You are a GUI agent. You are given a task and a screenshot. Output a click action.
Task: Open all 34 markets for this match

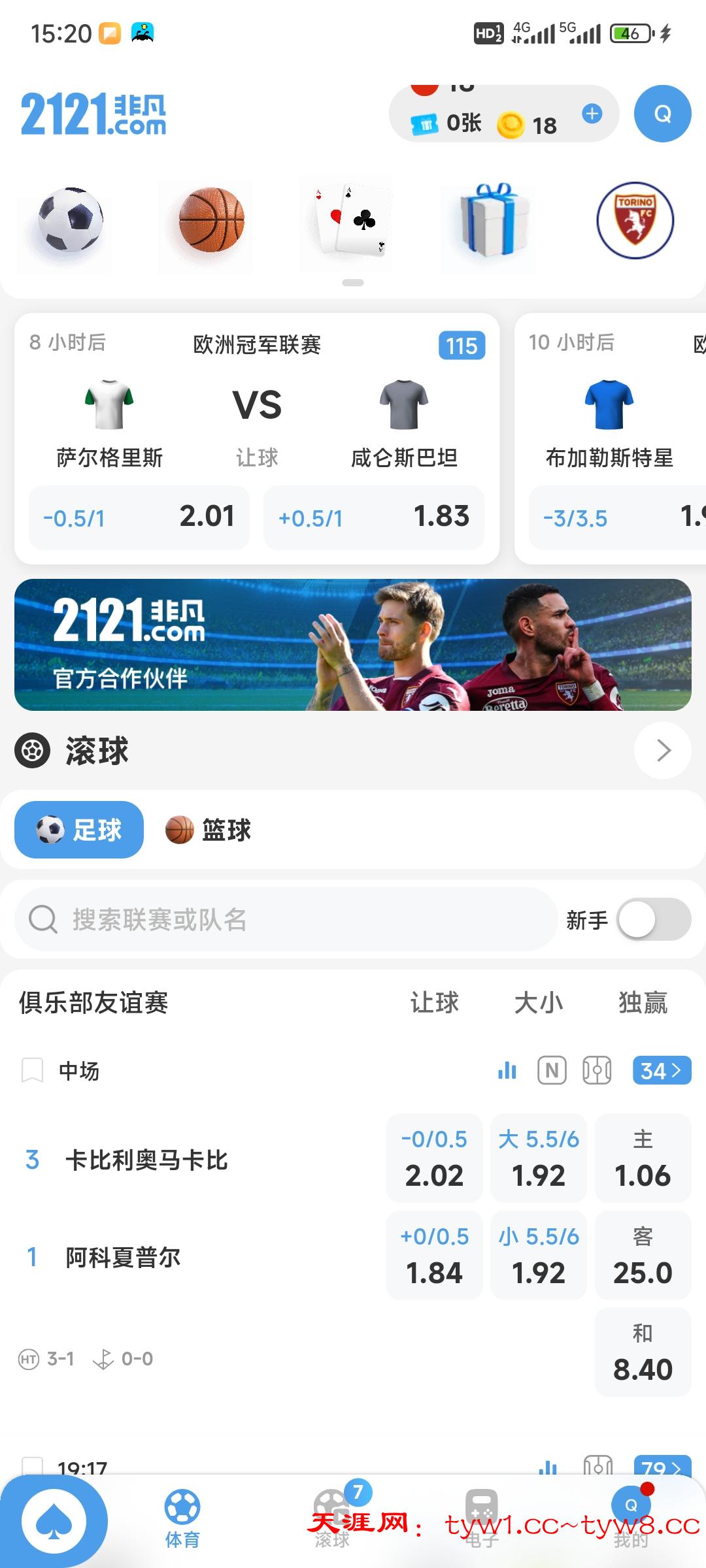[x=661, y=1070]
